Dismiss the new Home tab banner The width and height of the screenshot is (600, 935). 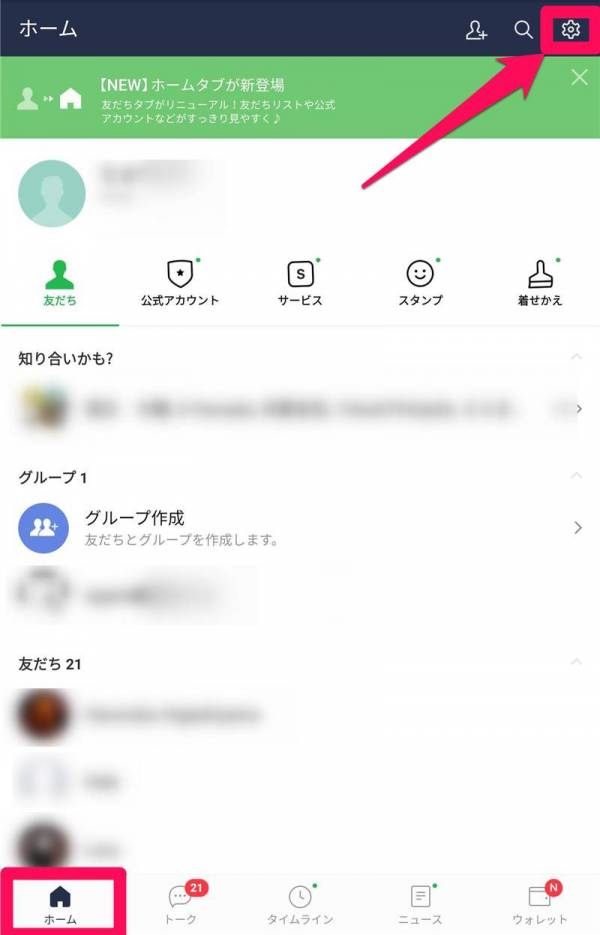[579, 78]
